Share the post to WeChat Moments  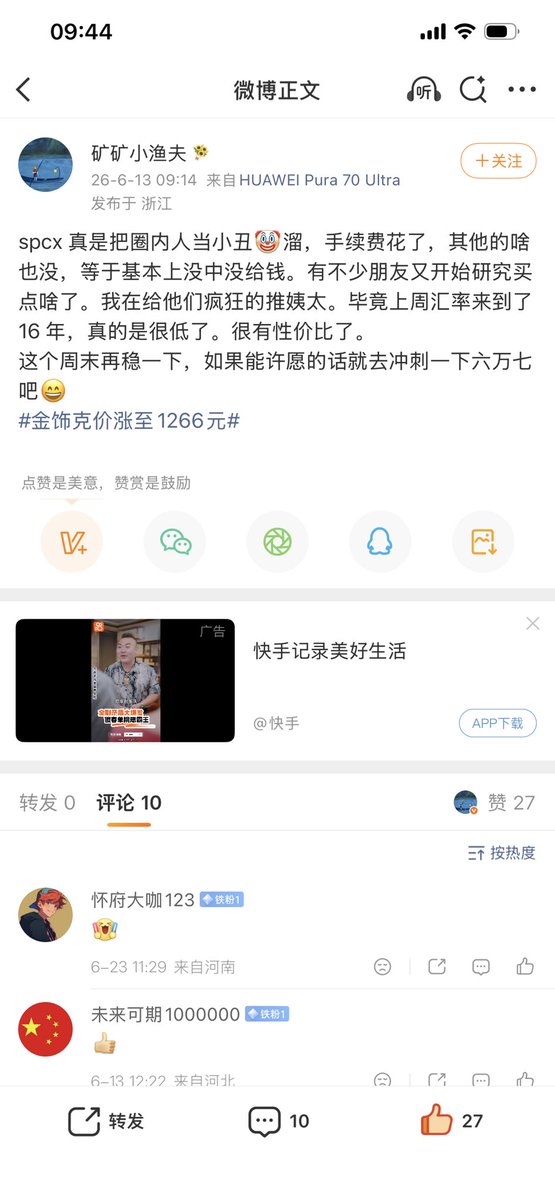point(277,542)
